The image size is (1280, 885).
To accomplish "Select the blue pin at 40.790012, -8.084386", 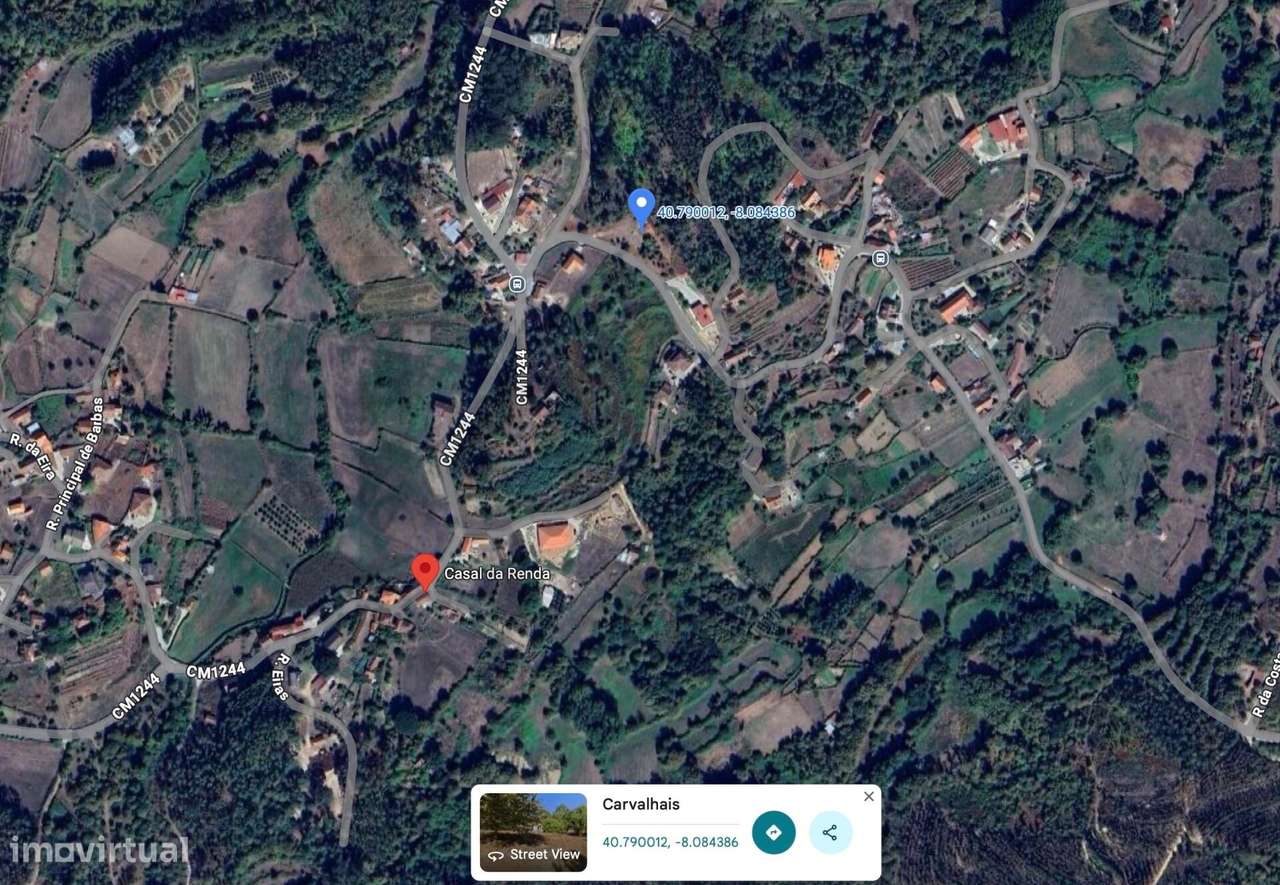I will tap(641, 207).
